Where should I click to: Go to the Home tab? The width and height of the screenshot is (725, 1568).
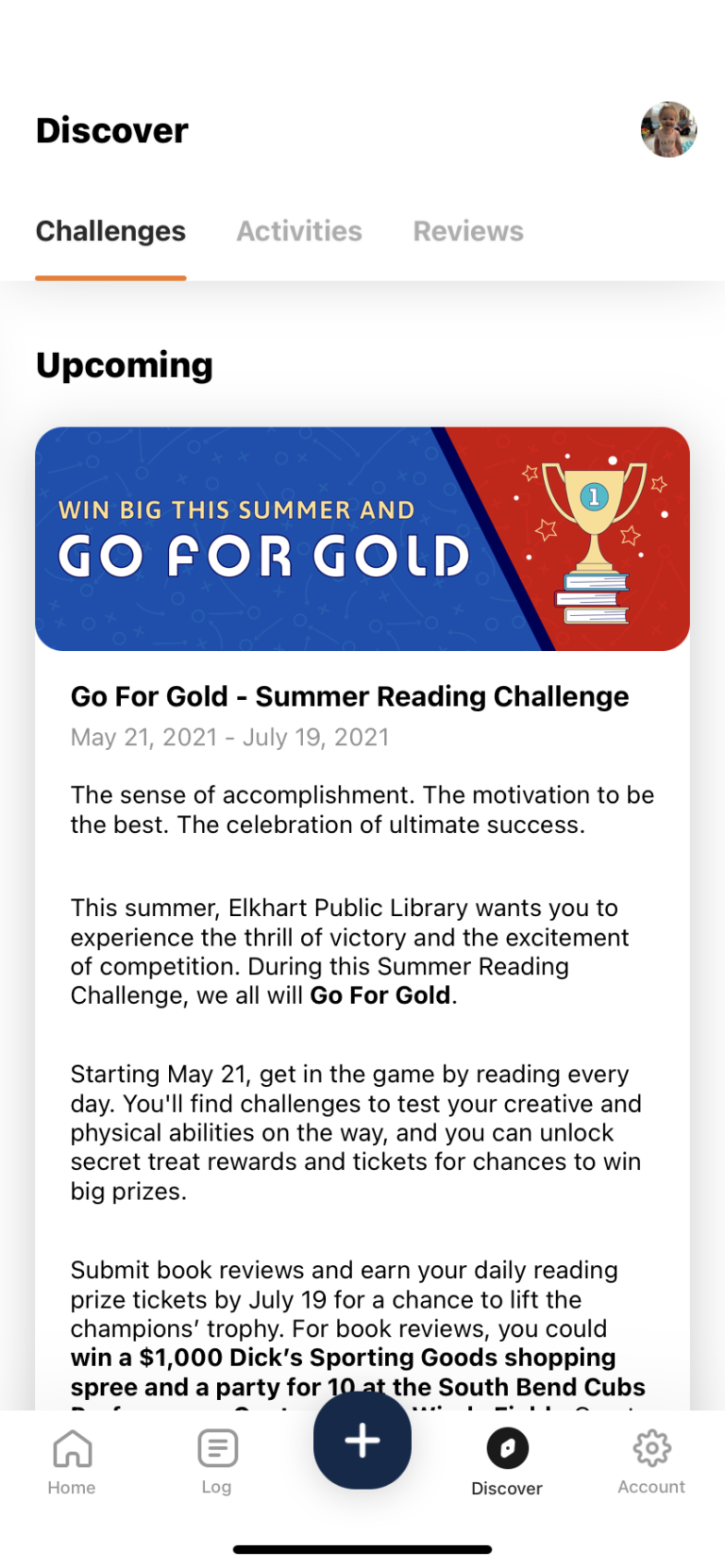(72, 1461)
